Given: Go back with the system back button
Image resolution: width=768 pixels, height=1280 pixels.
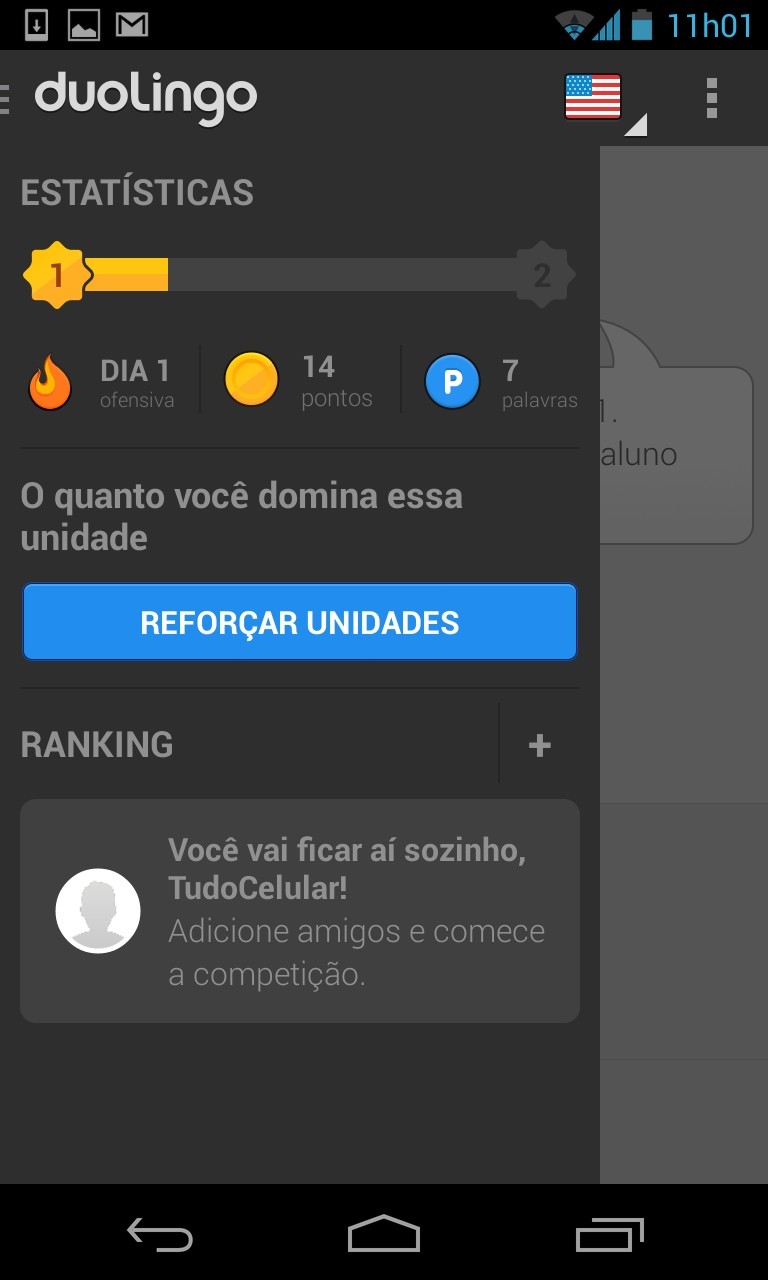Looking at the screenshot, I should point(160,1235).
